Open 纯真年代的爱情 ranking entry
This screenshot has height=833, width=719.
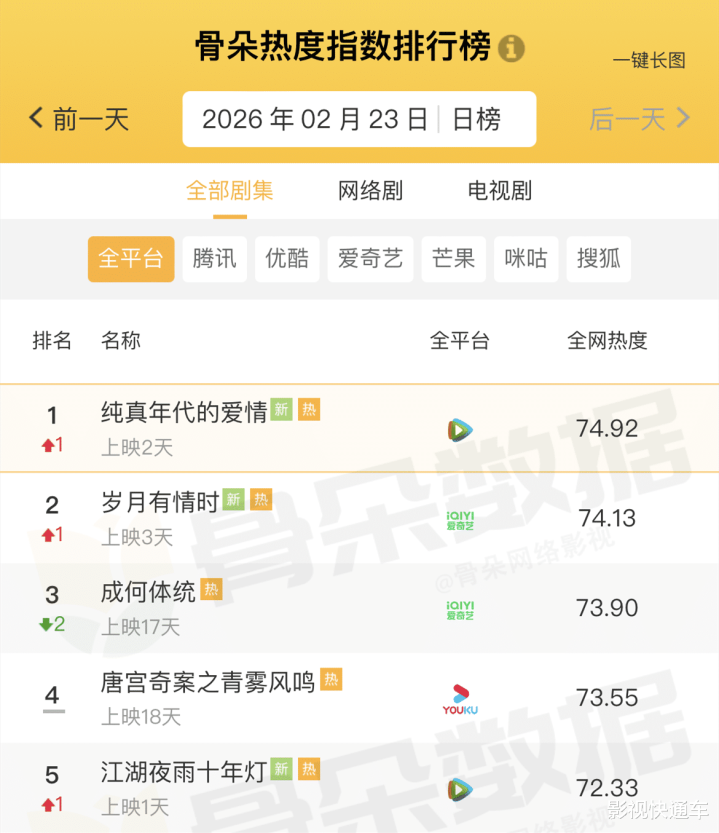[x=359, y=428]
